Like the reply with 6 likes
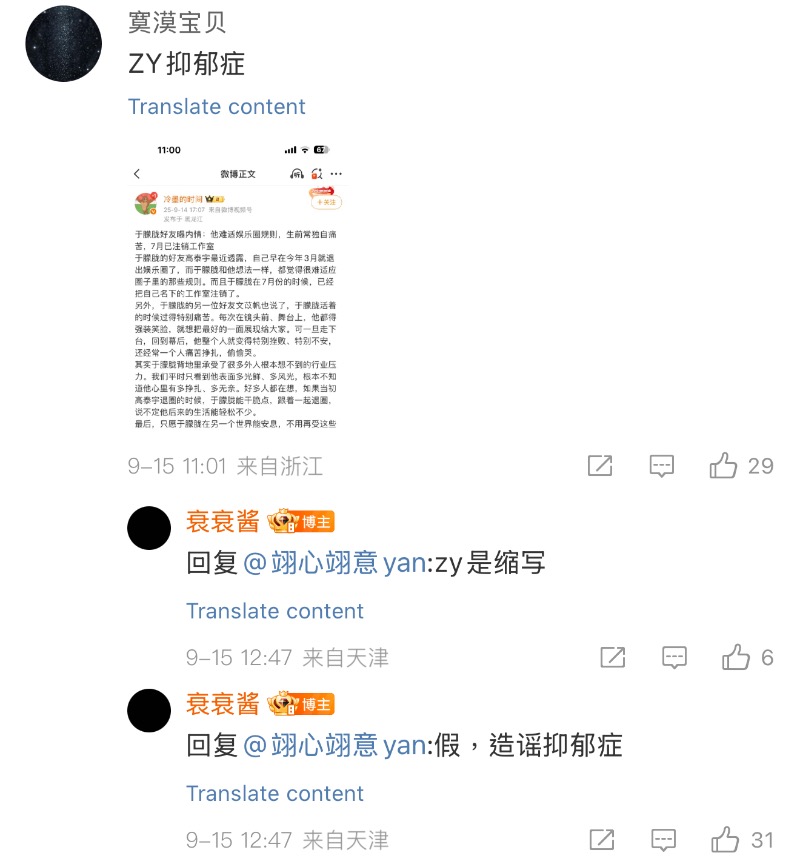This screenshot has height=867, width=800. pos(736,657)
